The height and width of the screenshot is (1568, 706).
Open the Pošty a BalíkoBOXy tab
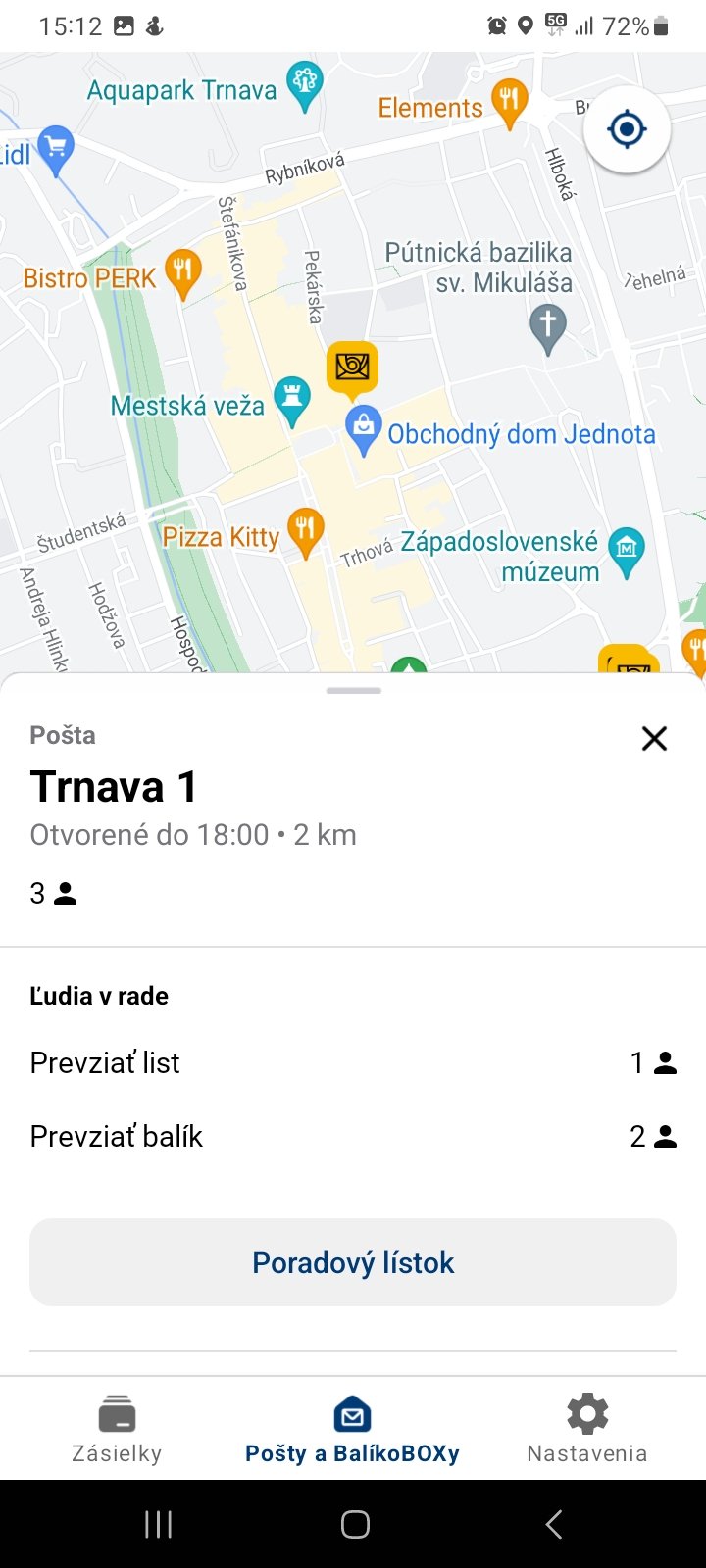352,1429
